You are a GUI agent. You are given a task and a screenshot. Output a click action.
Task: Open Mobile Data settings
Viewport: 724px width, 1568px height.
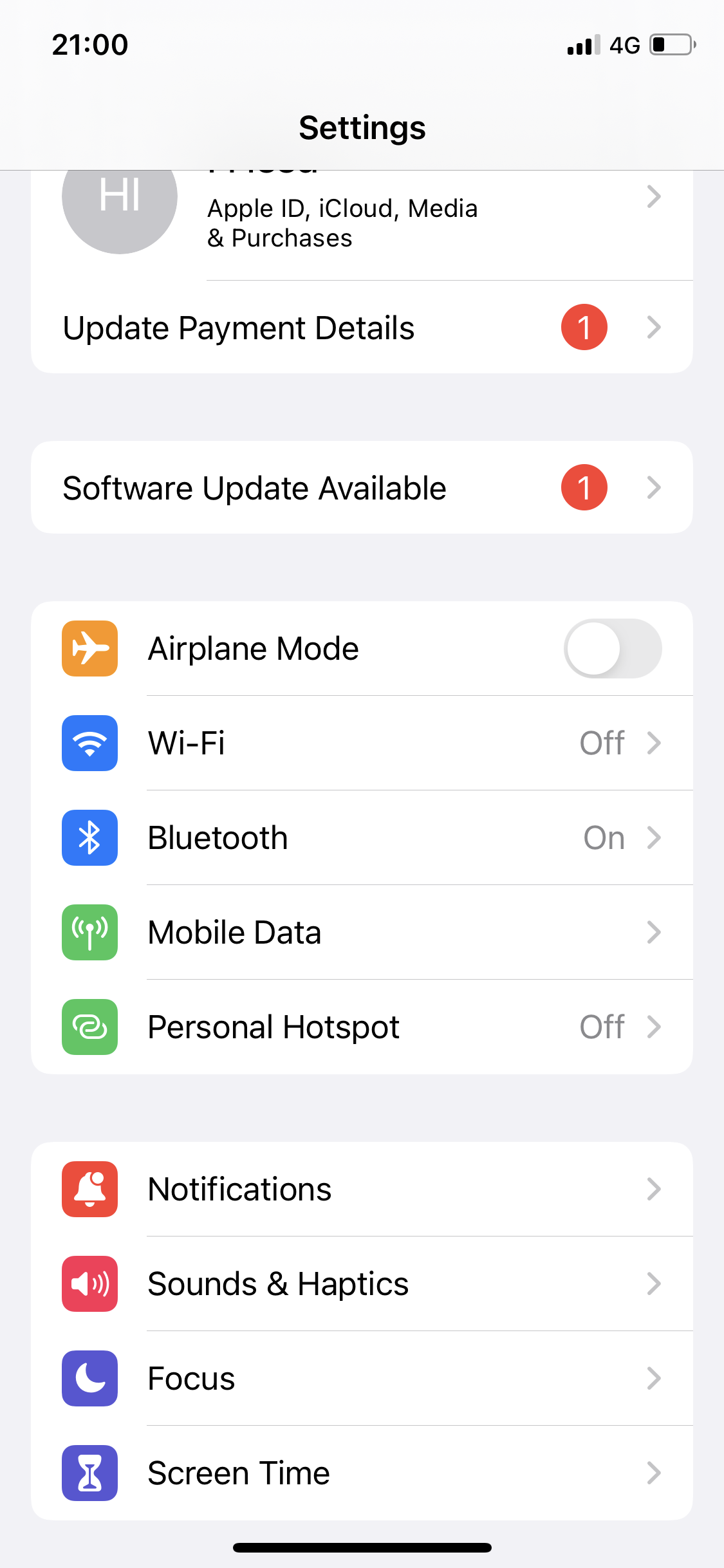(360, 932)
